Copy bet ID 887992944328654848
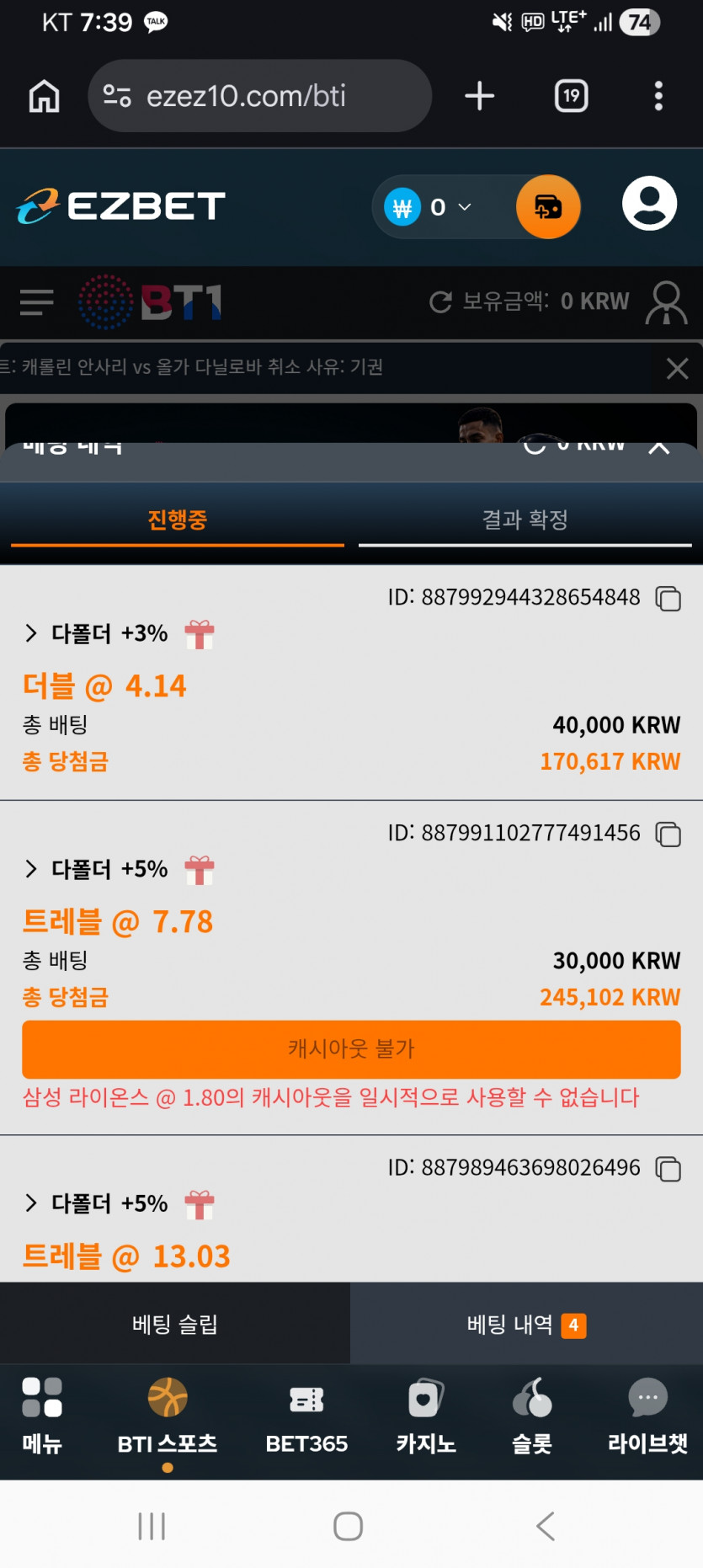Screen dimensions: 703x1568 coord(668,599)
